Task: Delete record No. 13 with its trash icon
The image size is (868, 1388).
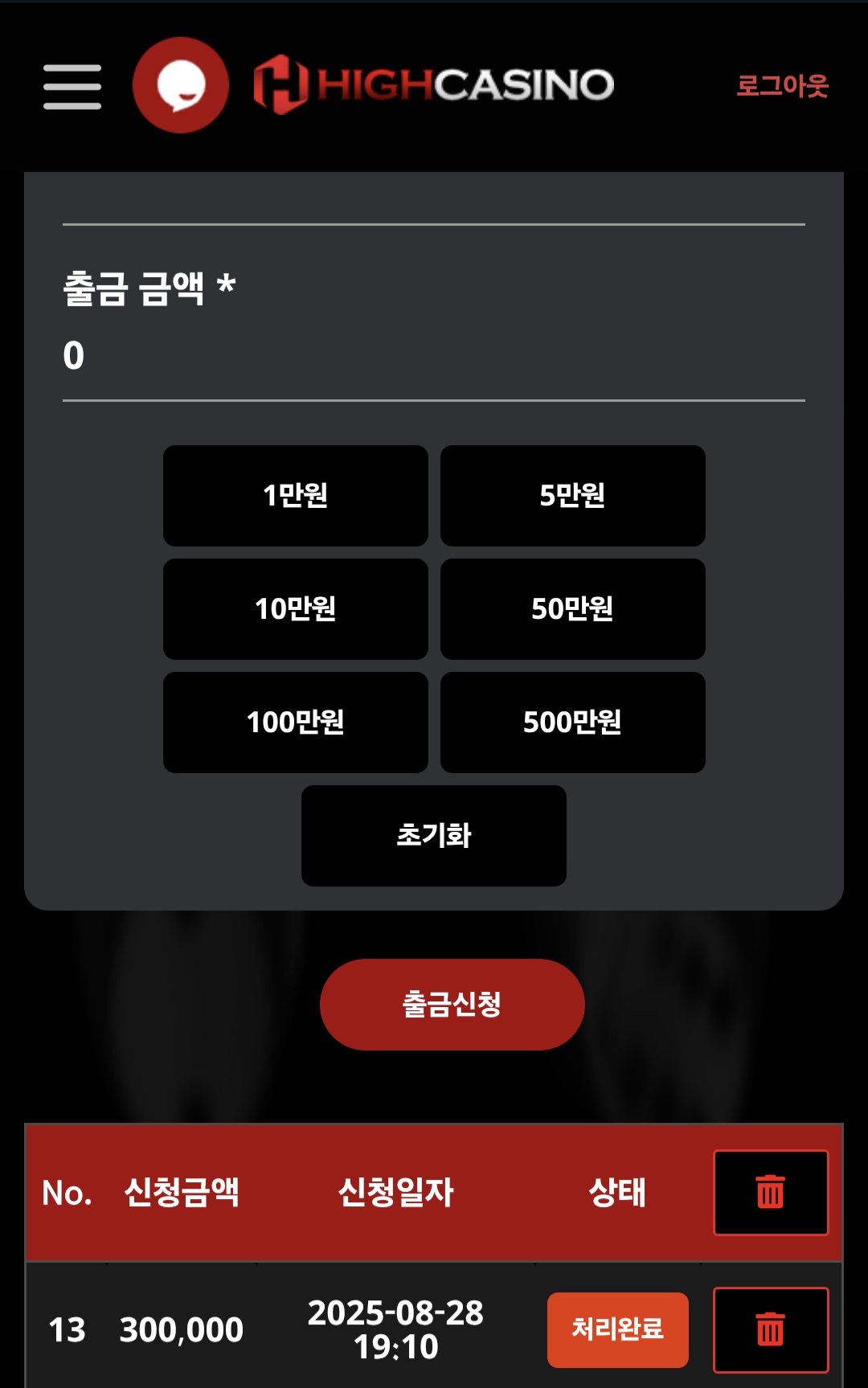Action: [x=771, y=1329]
